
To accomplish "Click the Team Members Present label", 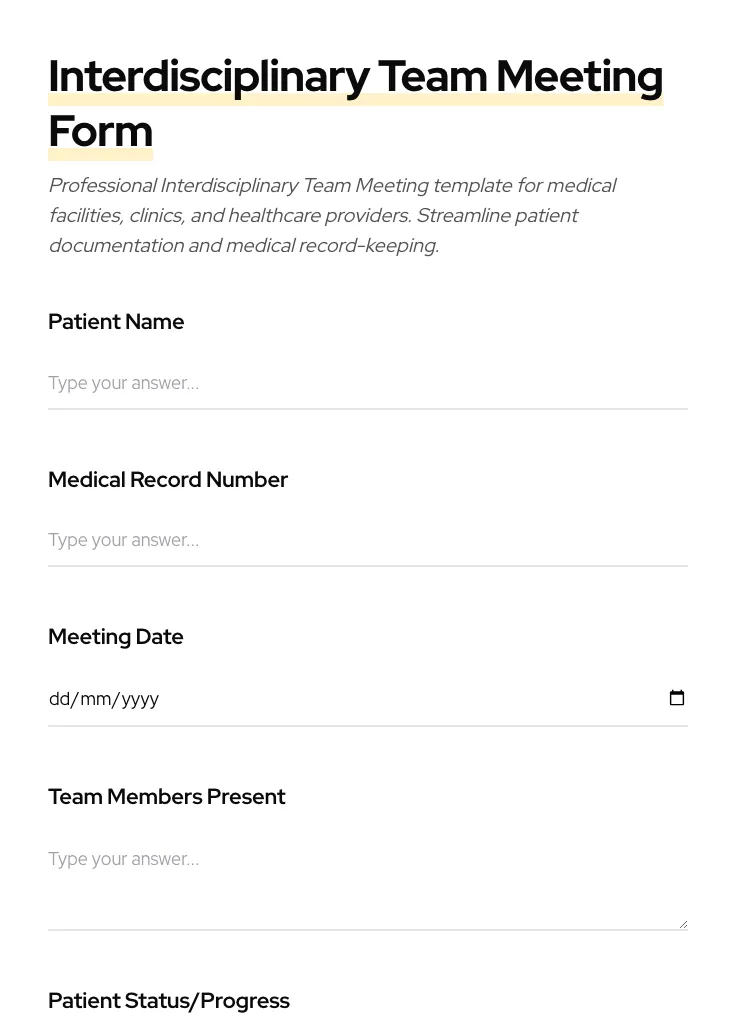I will (x=167, y=797).
